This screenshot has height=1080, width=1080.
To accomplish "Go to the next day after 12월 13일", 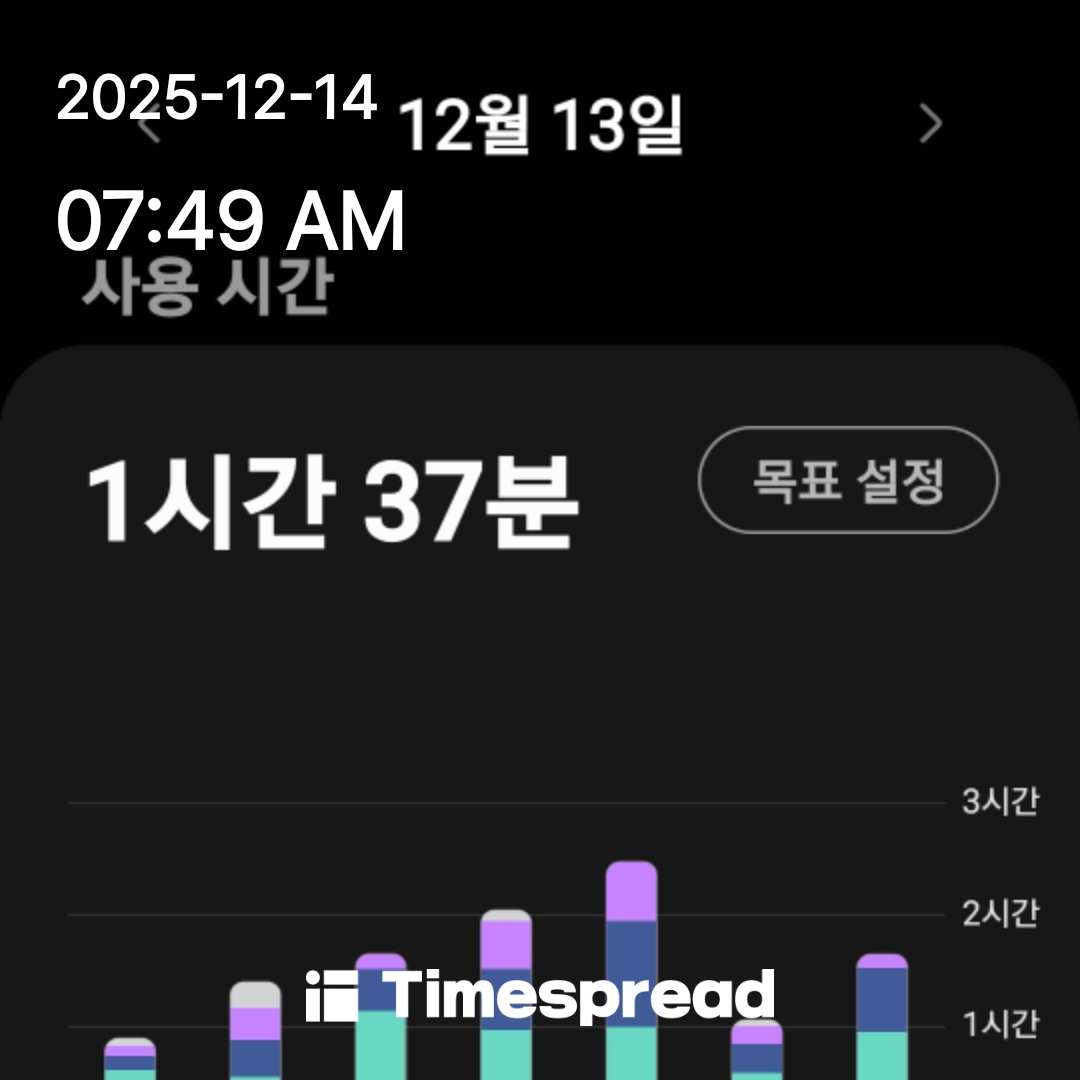I will 931,125.
